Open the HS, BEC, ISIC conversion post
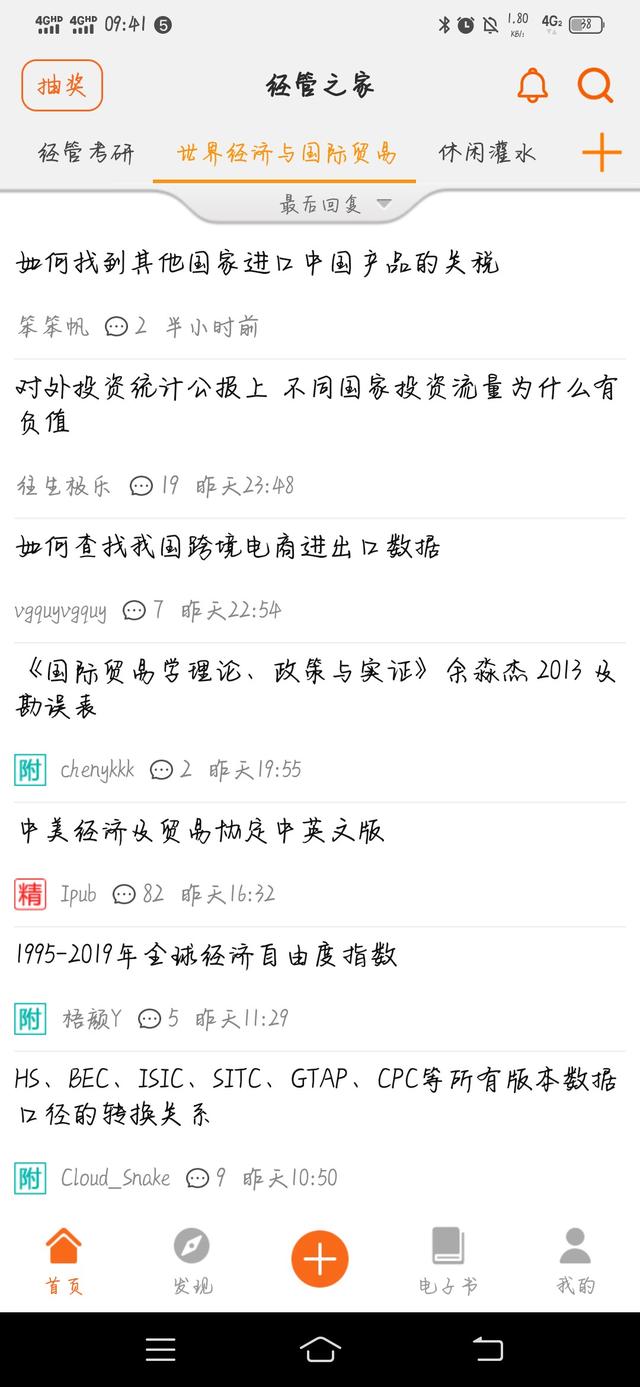The height and width of the screenshot is (1387, 640). pyautogui.click(x=320, y=1129)
